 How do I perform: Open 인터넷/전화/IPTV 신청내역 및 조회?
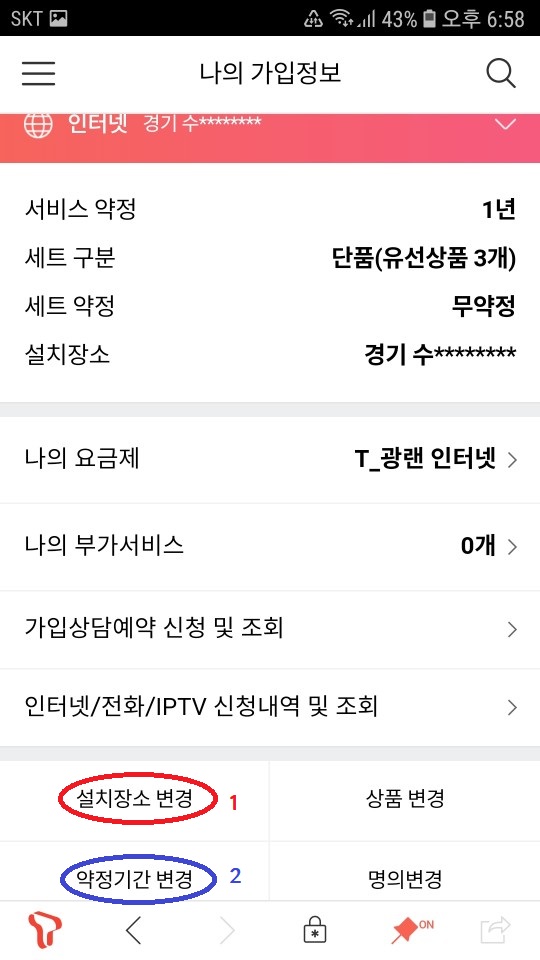(270, 708)
